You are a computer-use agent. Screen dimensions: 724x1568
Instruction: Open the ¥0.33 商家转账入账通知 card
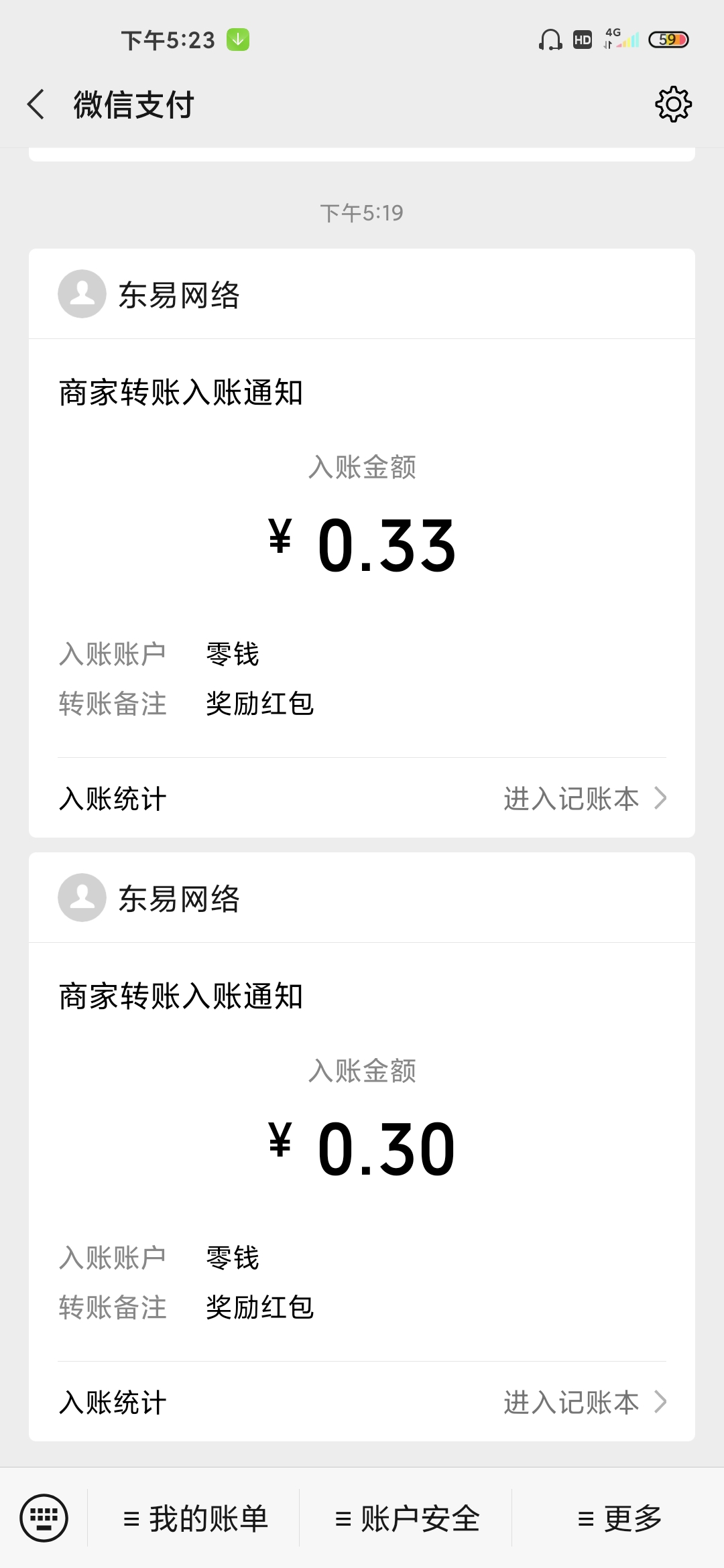[x=362, y=543]
